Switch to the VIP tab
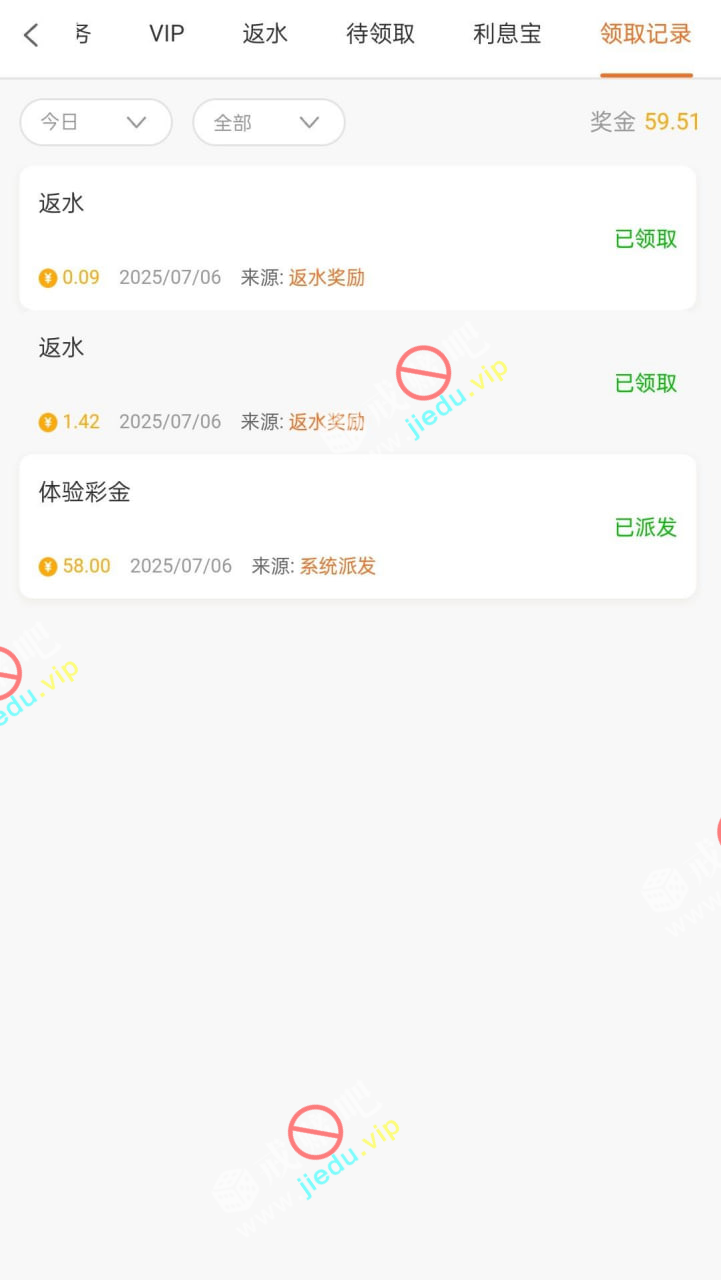The height and width of the screenshot is (1280, 721). (167, 34)
